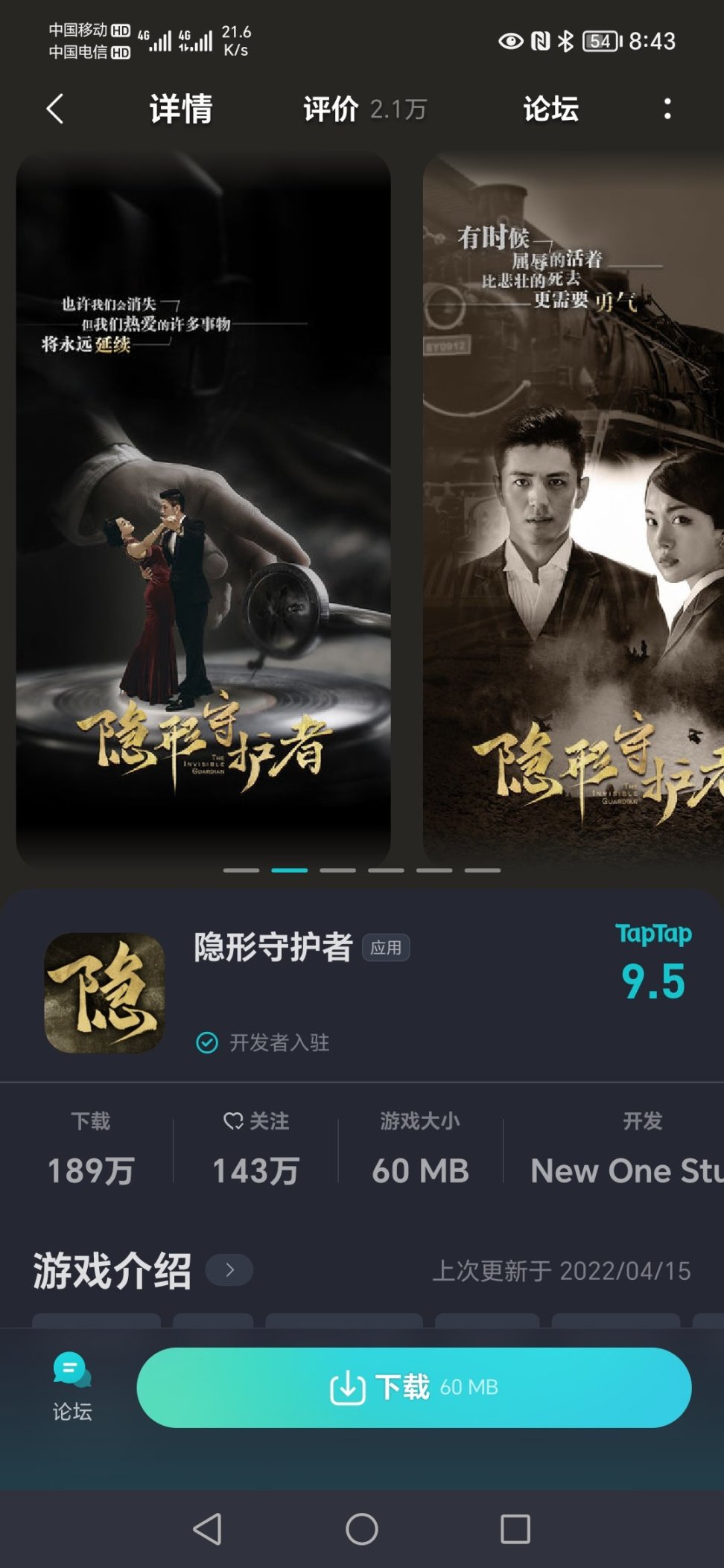Open the three-dot overflow menu

667,109
